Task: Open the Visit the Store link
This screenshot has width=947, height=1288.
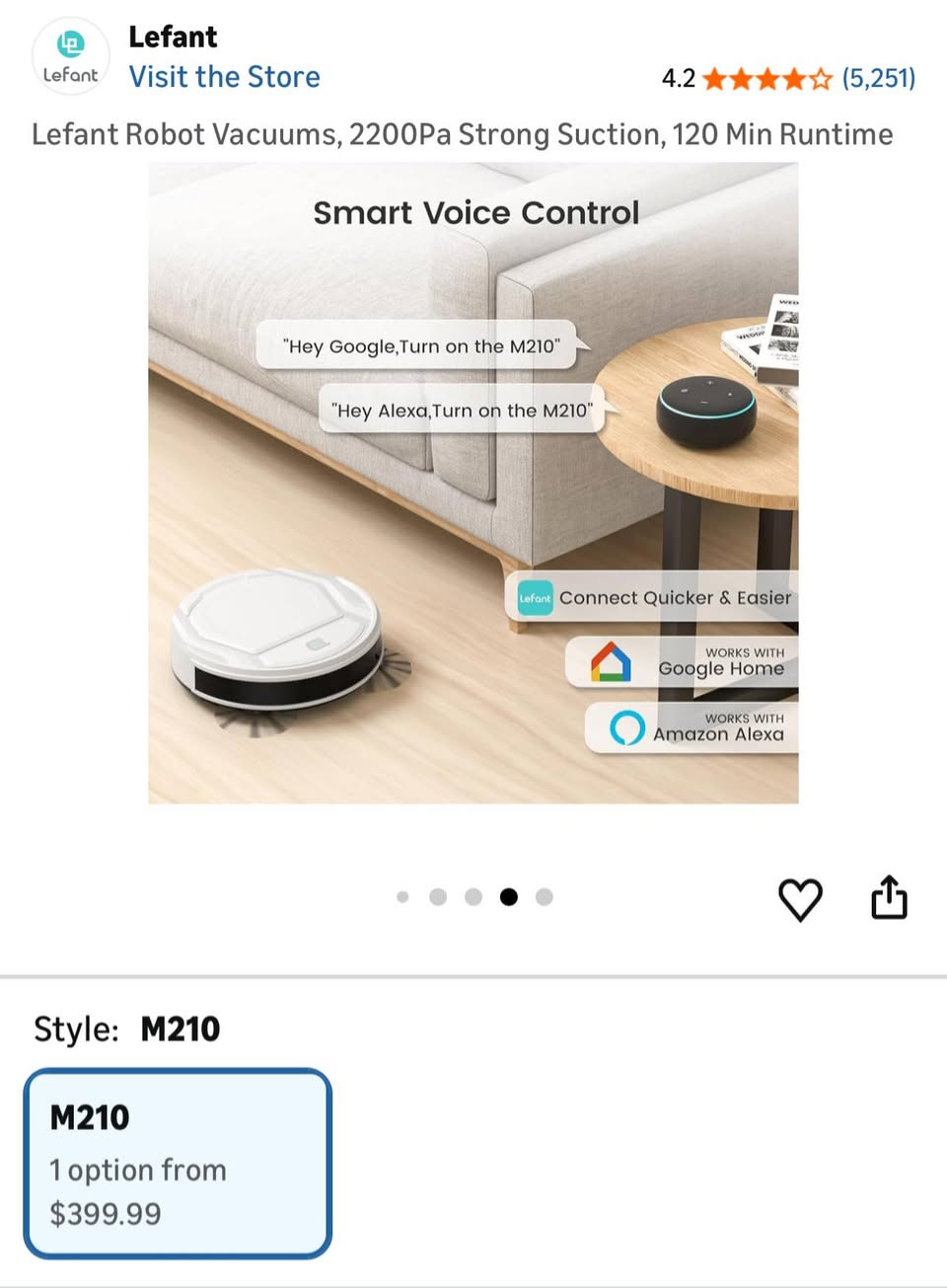Action: [x=224, y=77]
